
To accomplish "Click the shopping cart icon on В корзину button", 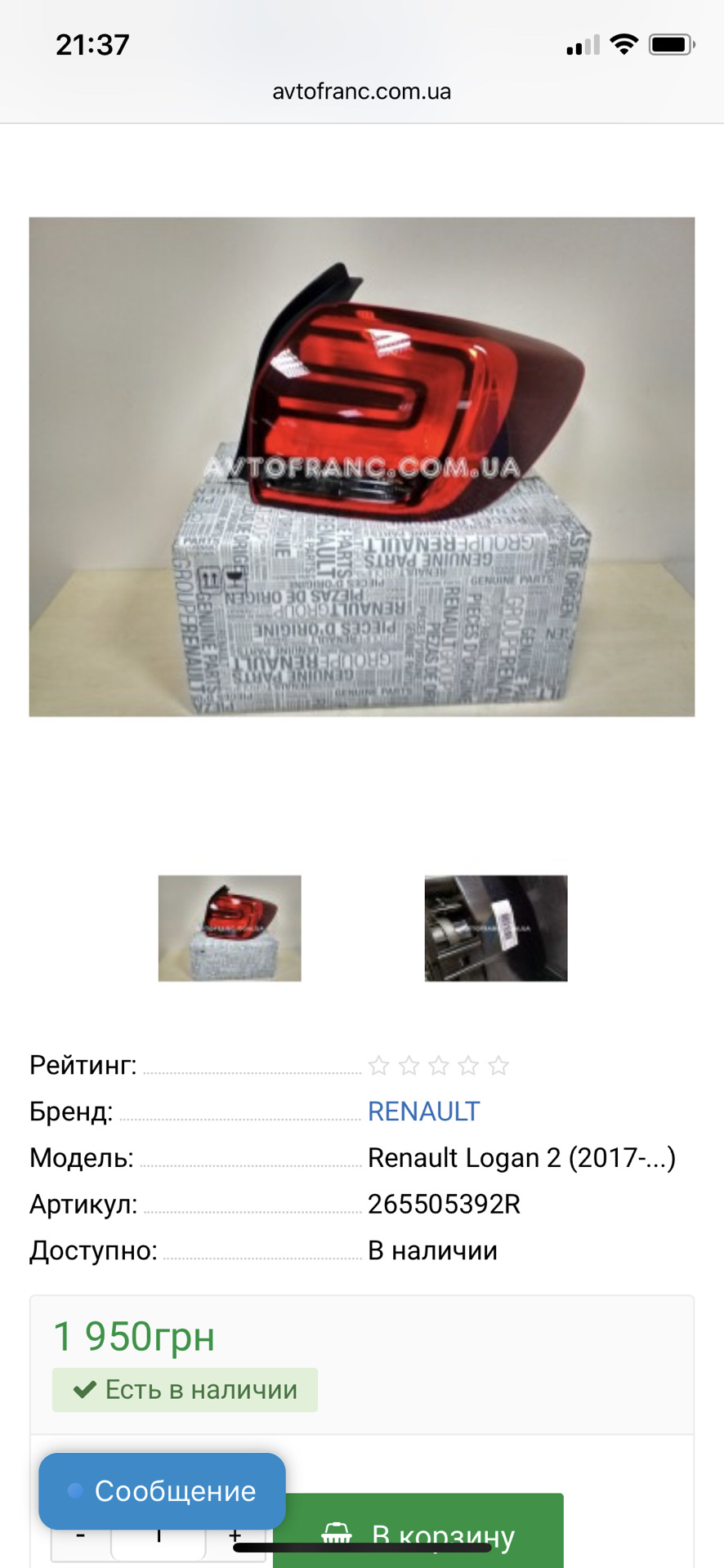I will (x=339, y=1534).
